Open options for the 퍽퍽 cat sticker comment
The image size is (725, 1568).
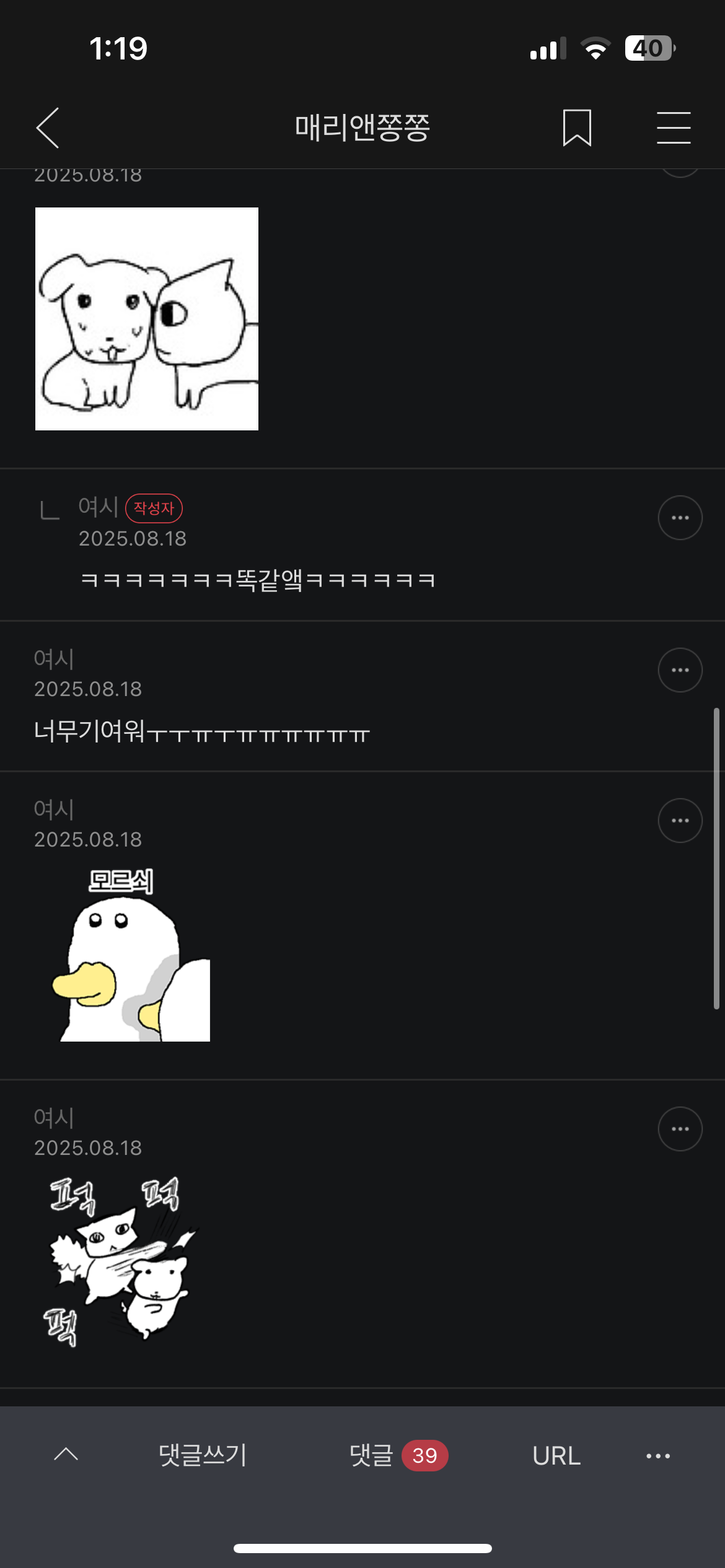680,1129
